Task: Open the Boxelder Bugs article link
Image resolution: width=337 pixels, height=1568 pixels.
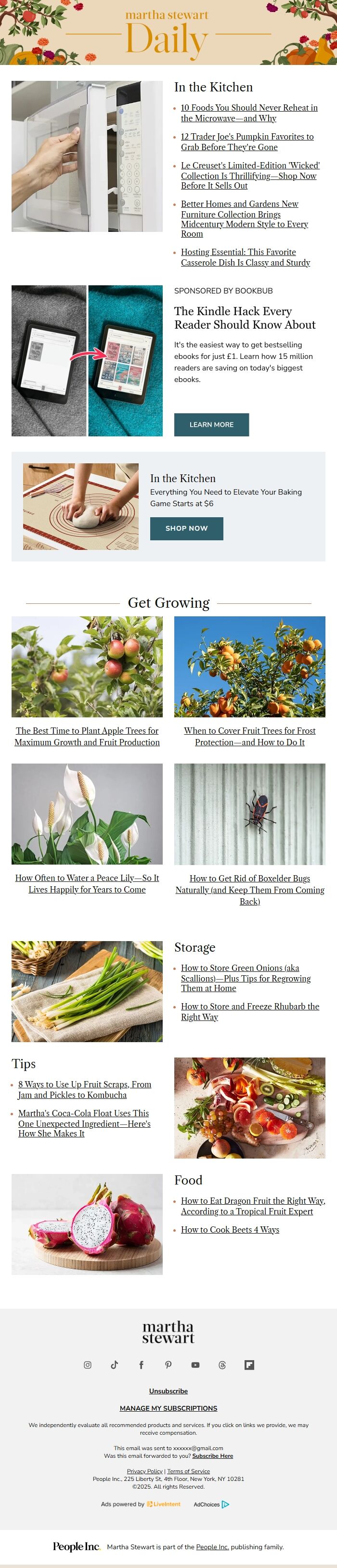Action: [250, 889]
